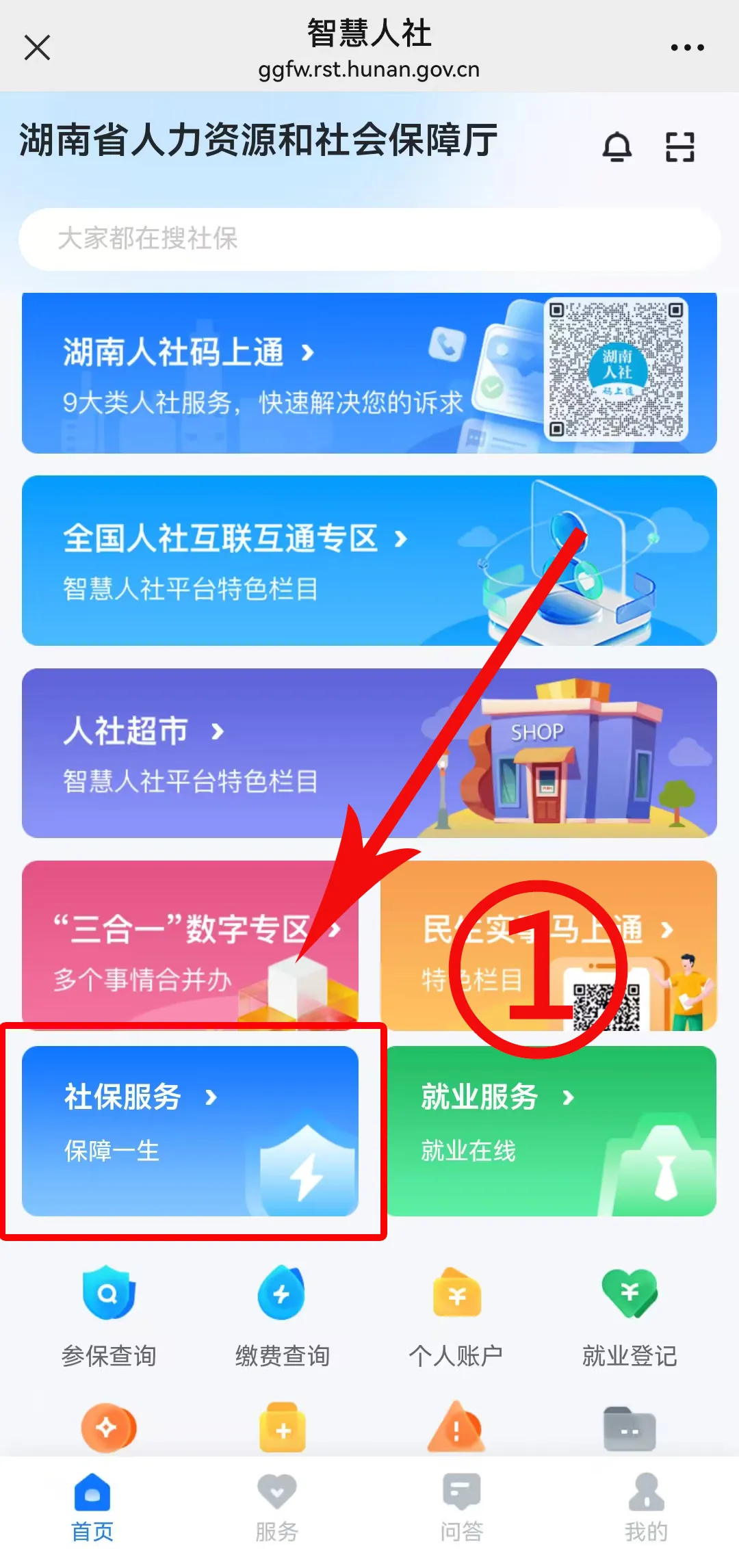Image resolution: width=739 pixels, height=1568 pixels.
Task: Open 社保服务 card
Action: tap(190, 1130)
